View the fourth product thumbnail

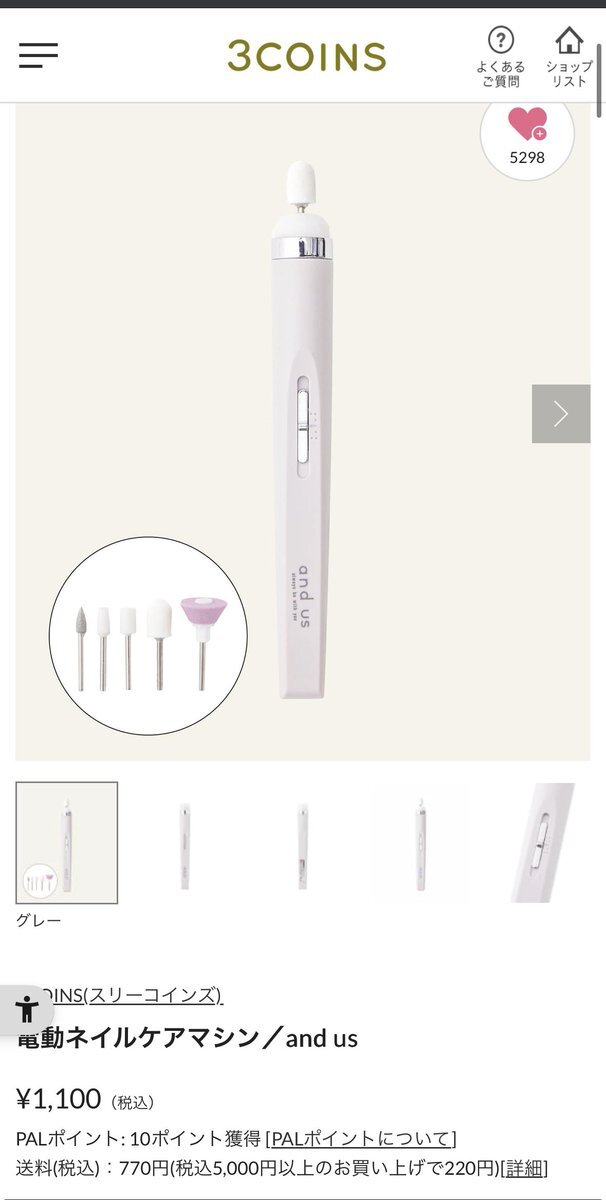click(x=420, y=843)
